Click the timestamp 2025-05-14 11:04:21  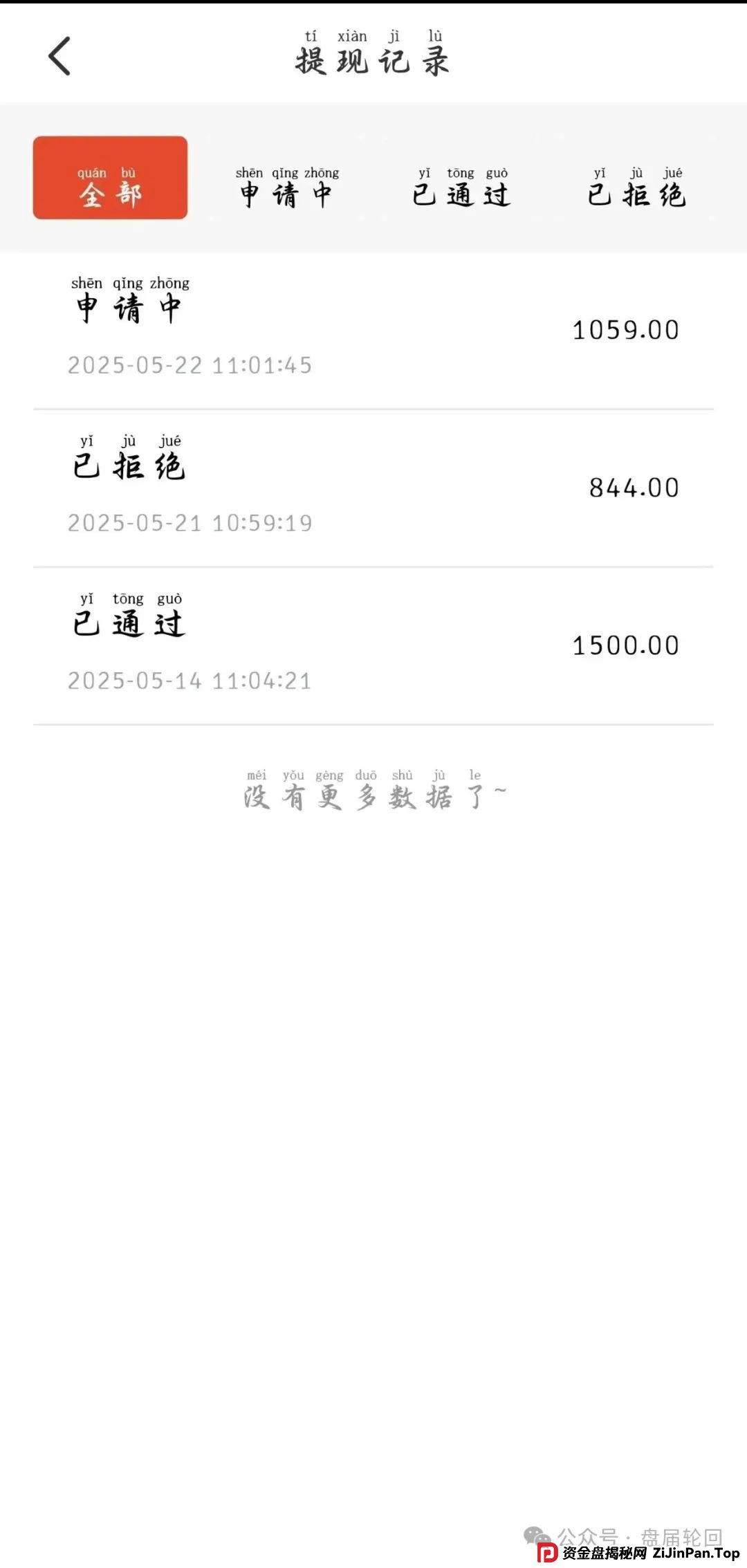tap(190, 681)
